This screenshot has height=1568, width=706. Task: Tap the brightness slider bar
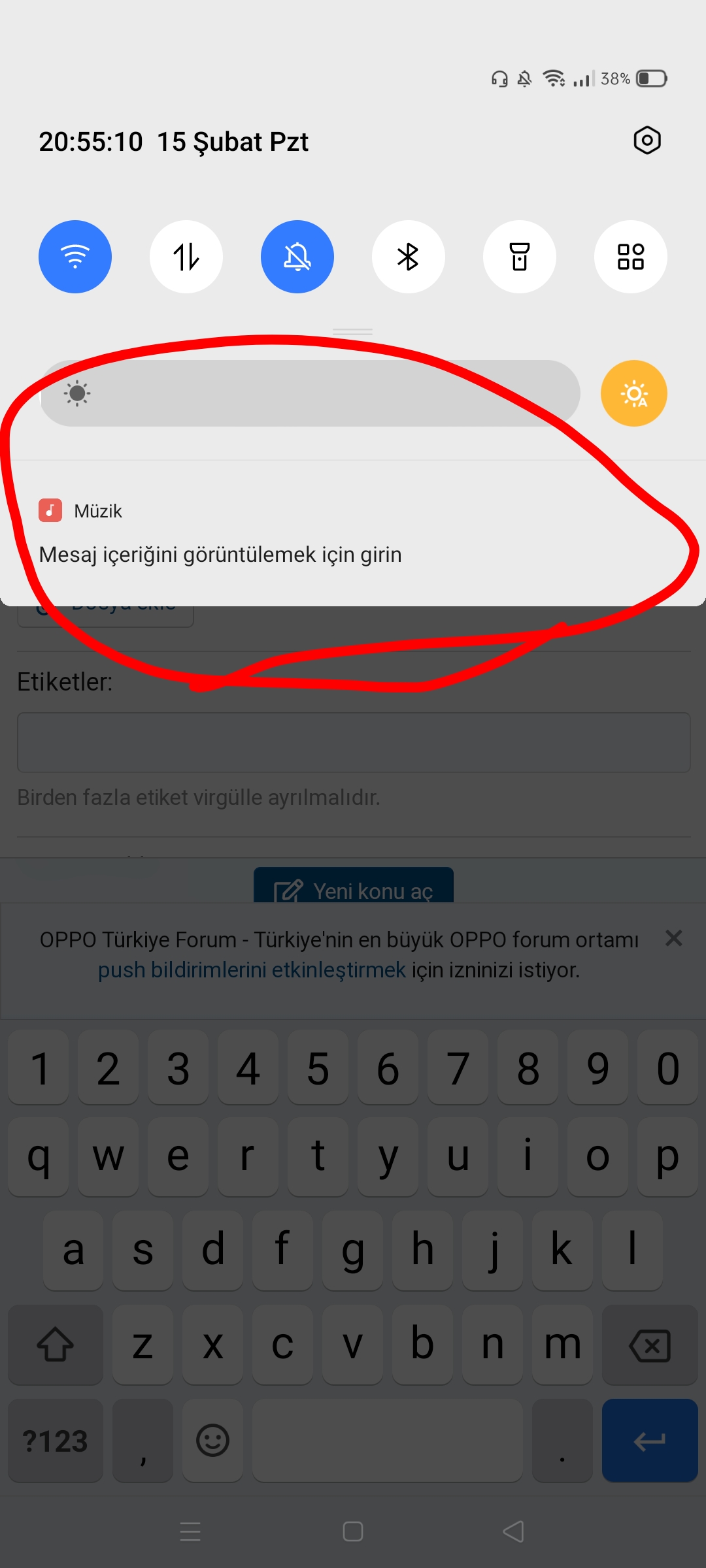click(310, 393)
